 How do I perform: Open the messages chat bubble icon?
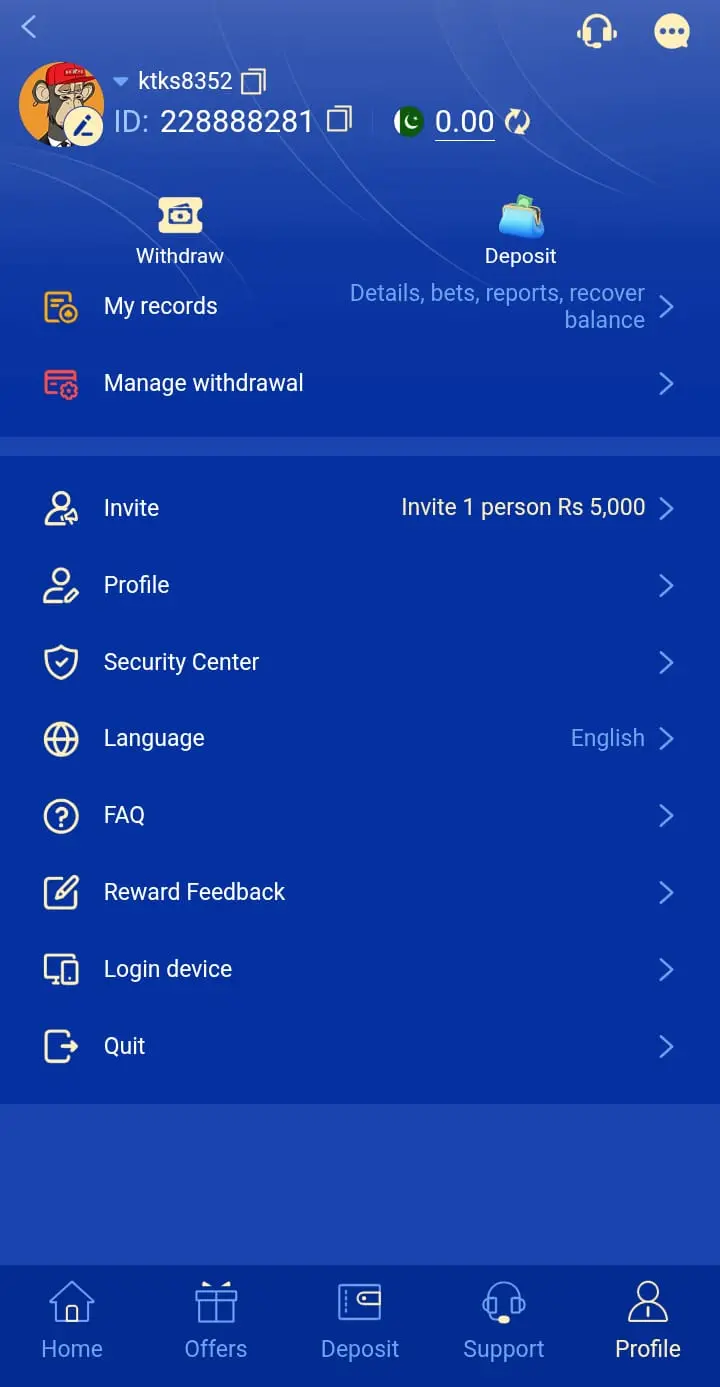coord(672,31)
